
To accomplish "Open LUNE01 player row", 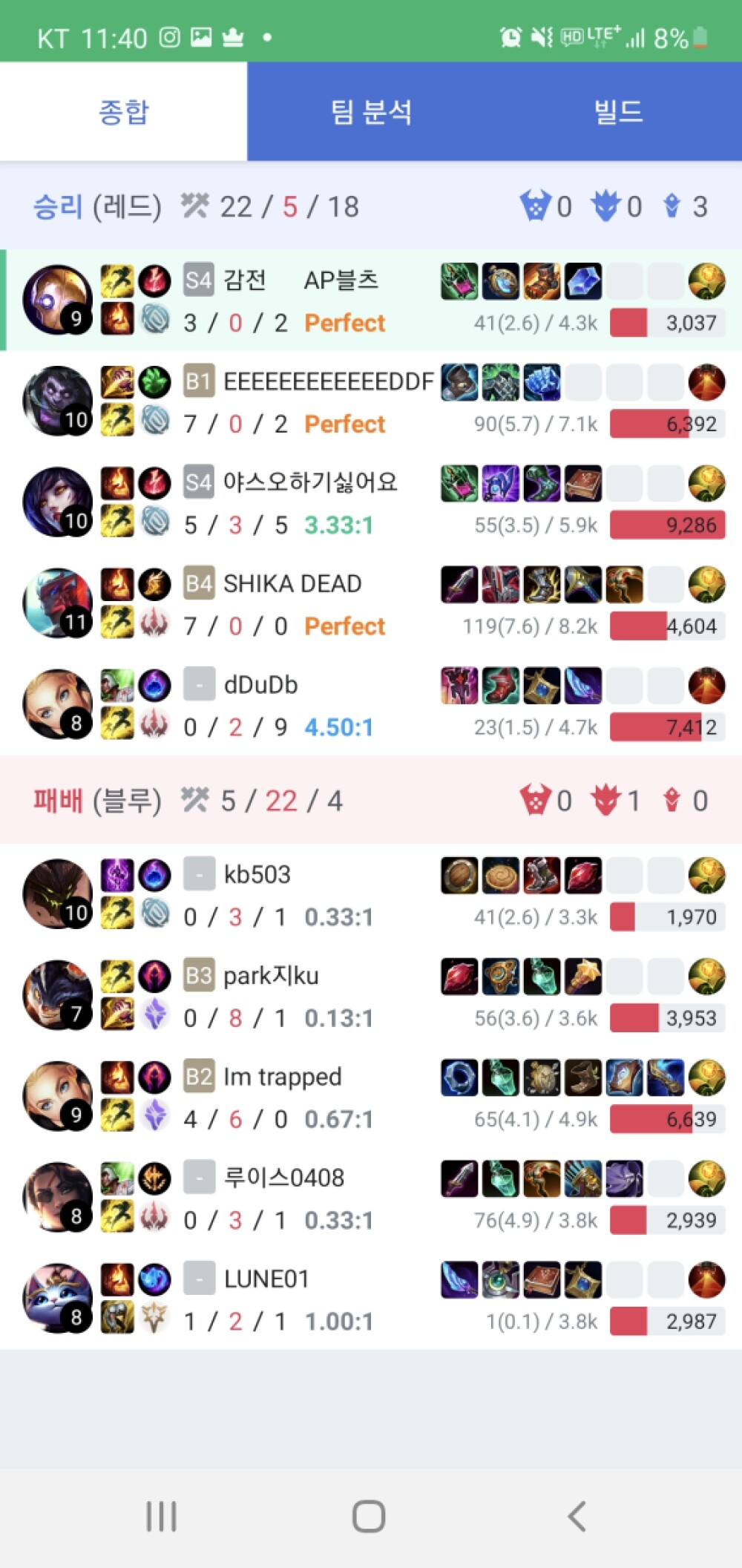I will (x=266, y=1279).
